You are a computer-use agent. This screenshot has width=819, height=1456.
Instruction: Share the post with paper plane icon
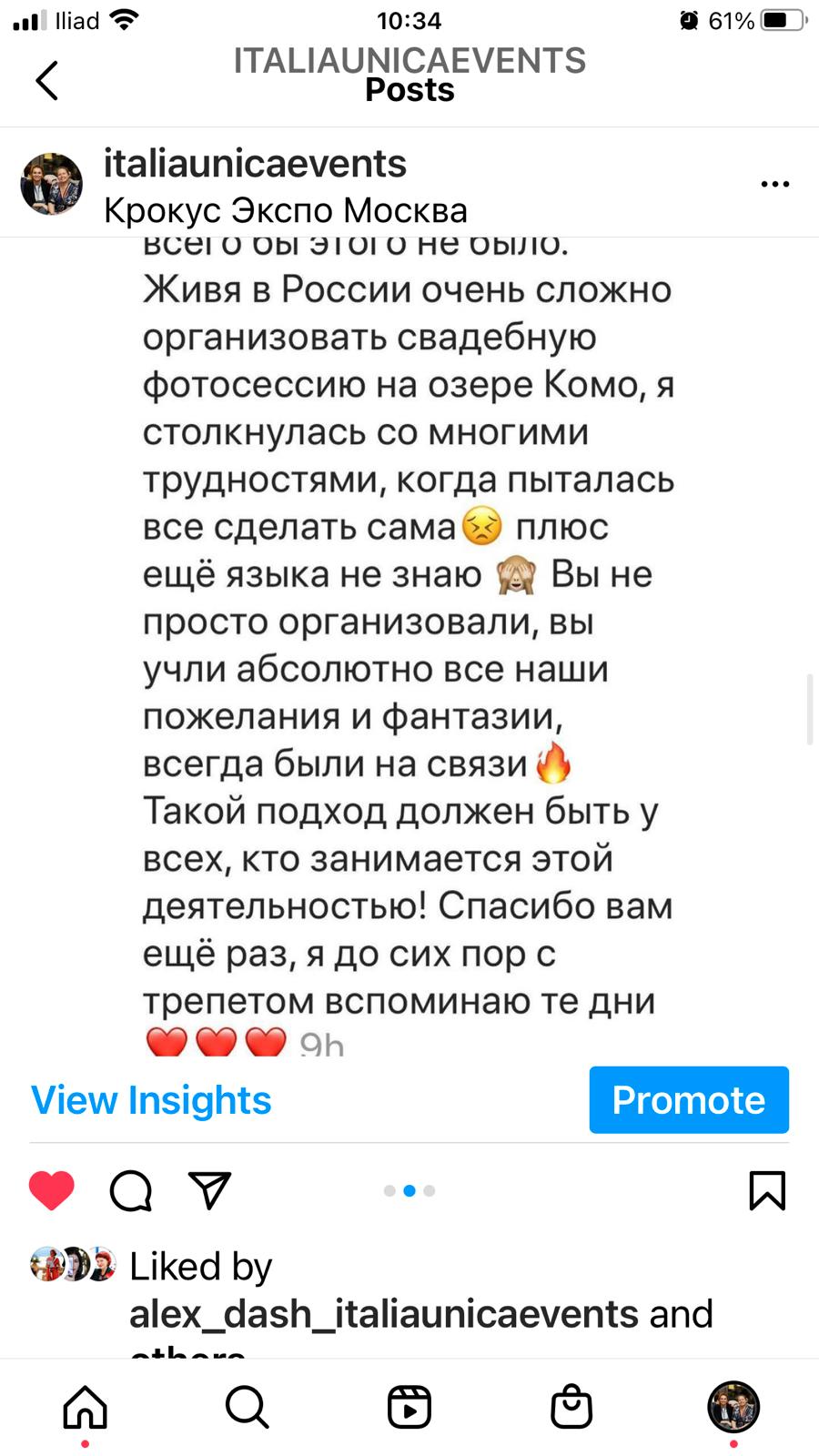point(210,1190)
